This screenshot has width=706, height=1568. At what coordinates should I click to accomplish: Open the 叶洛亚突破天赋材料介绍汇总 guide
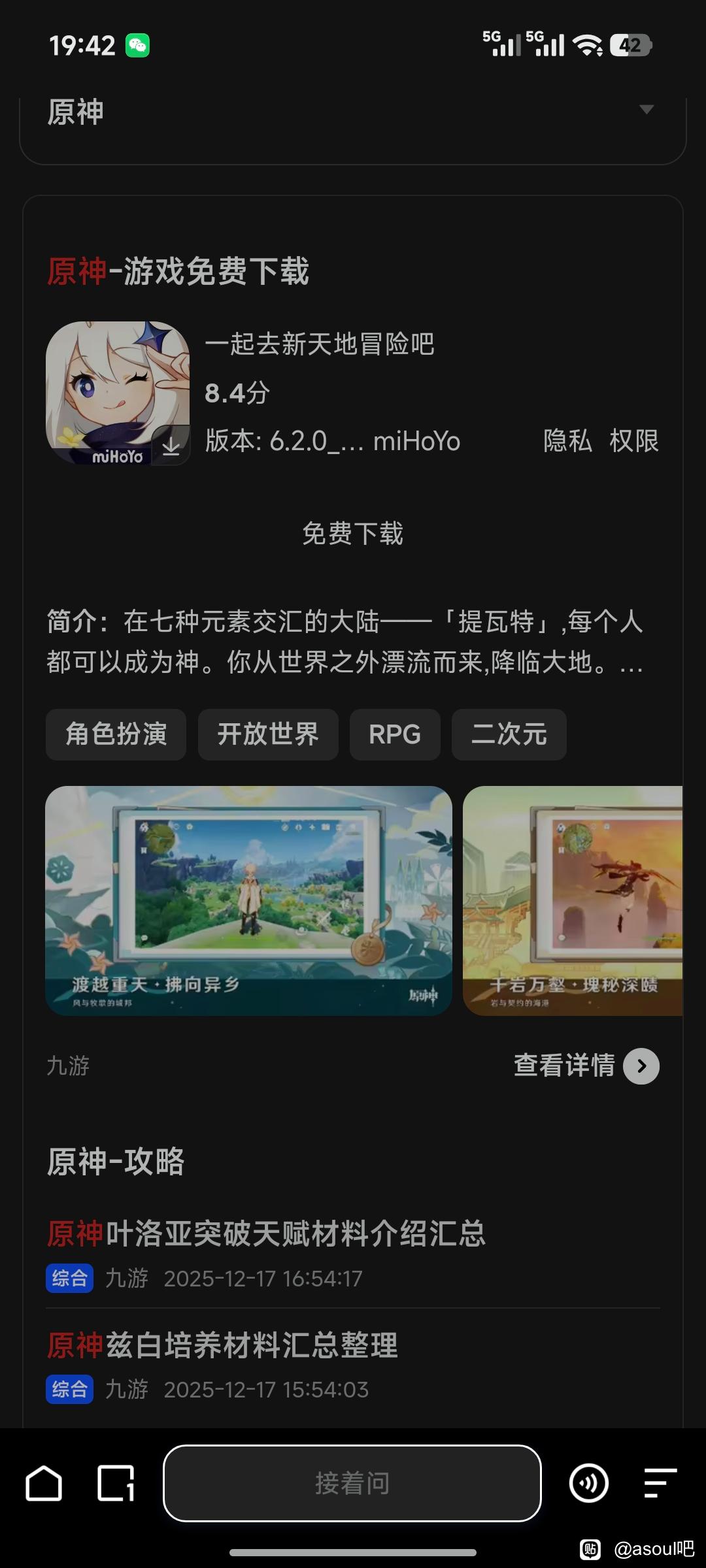pyautogui.click(x=267, y=1233)
